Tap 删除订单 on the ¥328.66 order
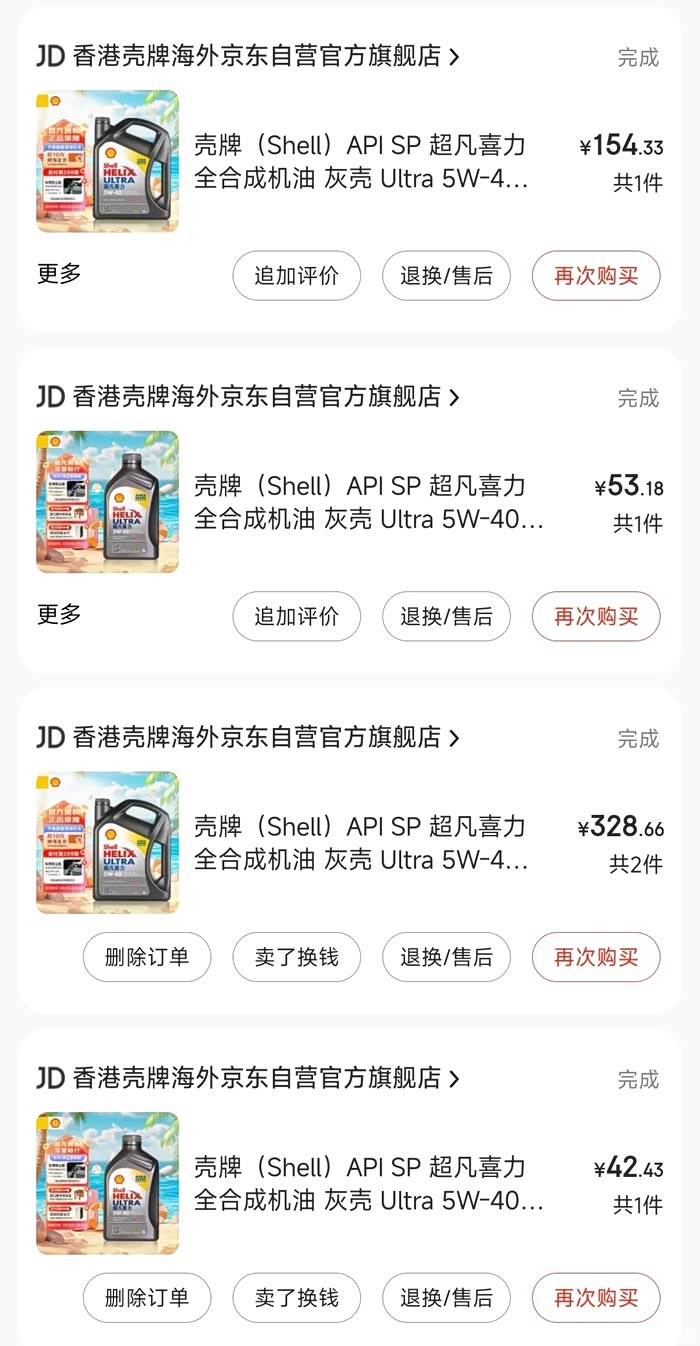The width and height of the screenshot is (700, 1346). (147, 957)
